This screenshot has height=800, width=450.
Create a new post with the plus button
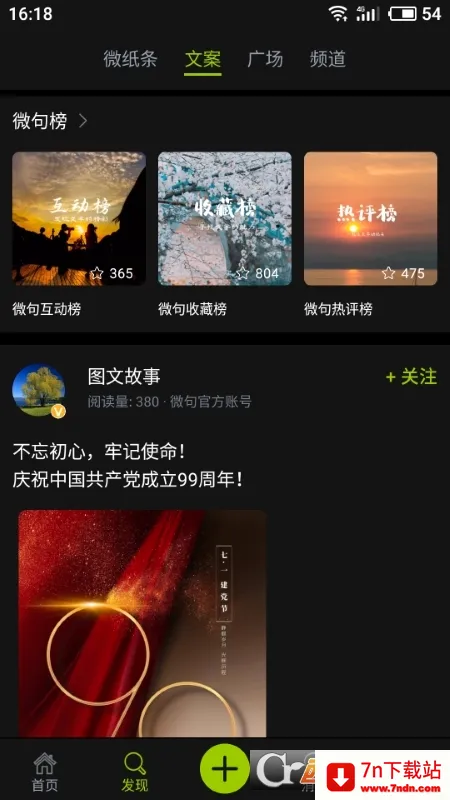coord(224,768)
